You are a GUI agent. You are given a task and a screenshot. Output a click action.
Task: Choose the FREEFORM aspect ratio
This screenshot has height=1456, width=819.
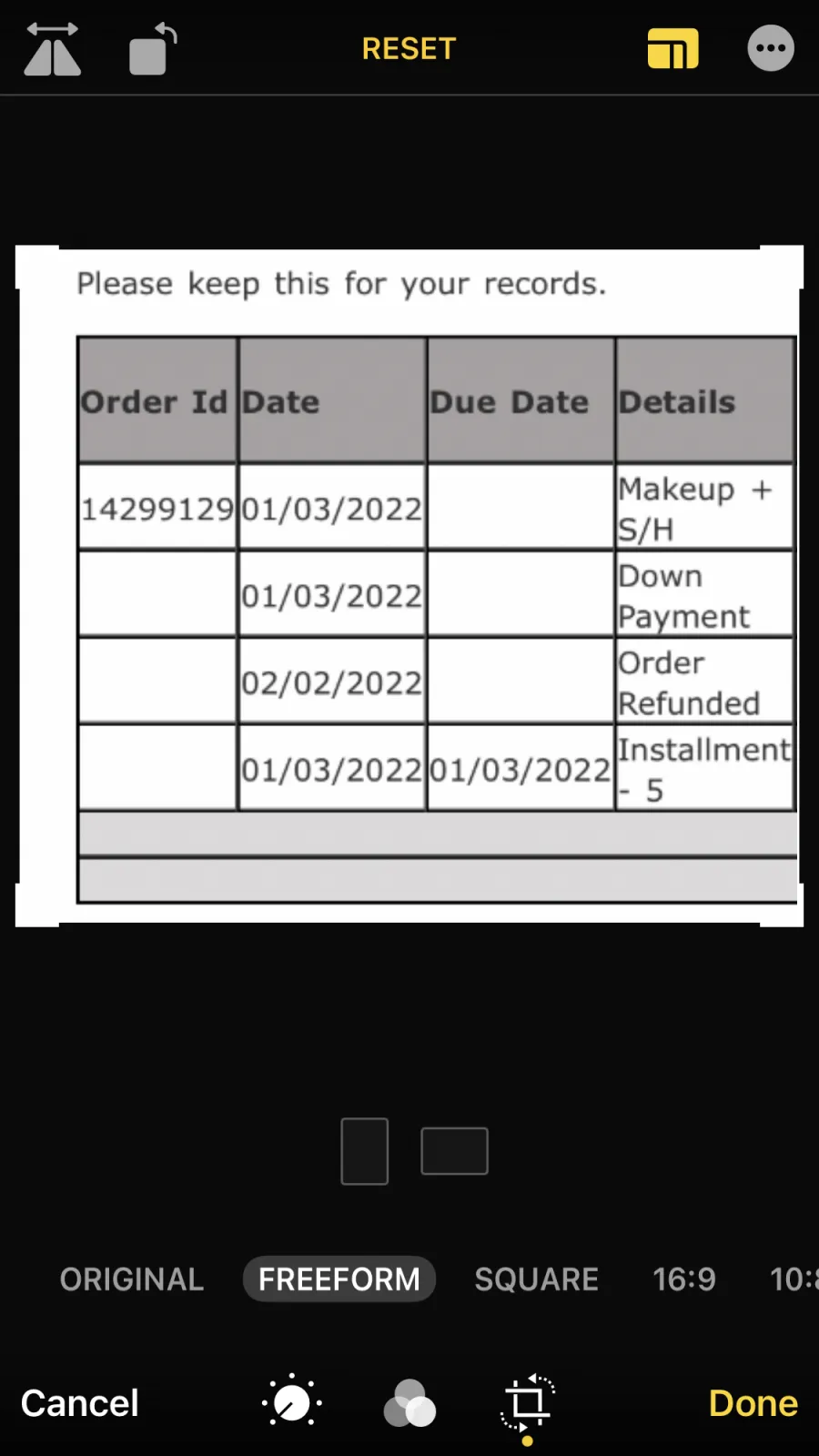(x=339, y=1279)
